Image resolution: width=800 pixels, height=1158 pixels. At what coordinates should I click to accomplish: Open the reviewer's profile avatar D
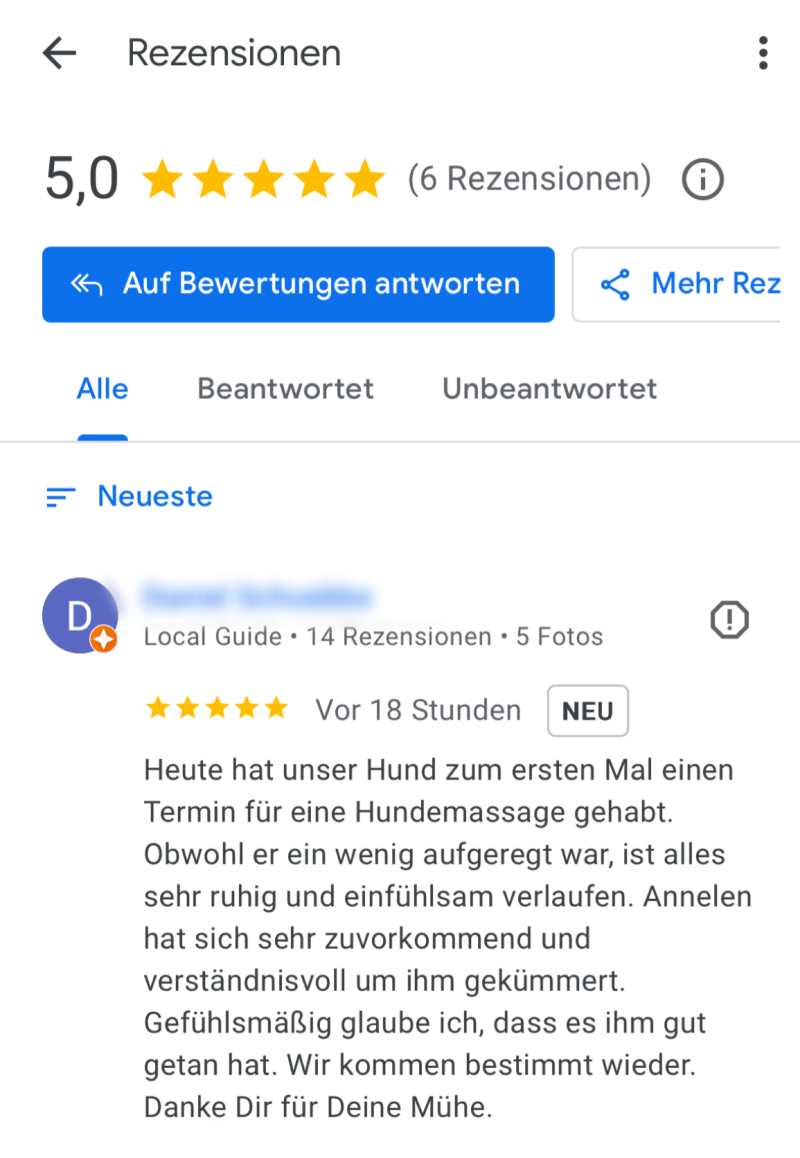[x=79, y=616]
